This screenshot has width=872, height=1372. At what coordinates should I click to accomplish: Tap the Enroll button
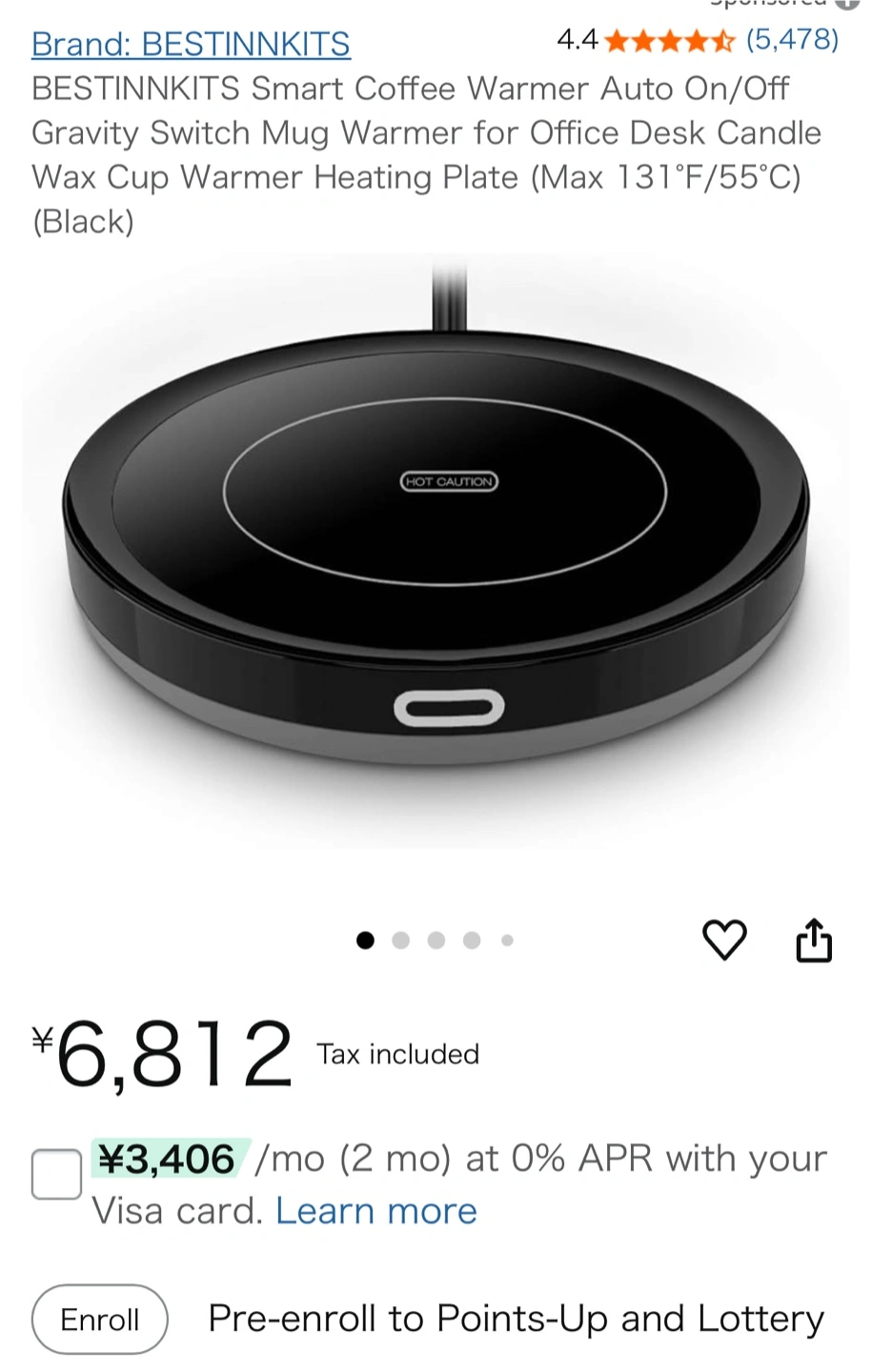100,1320
